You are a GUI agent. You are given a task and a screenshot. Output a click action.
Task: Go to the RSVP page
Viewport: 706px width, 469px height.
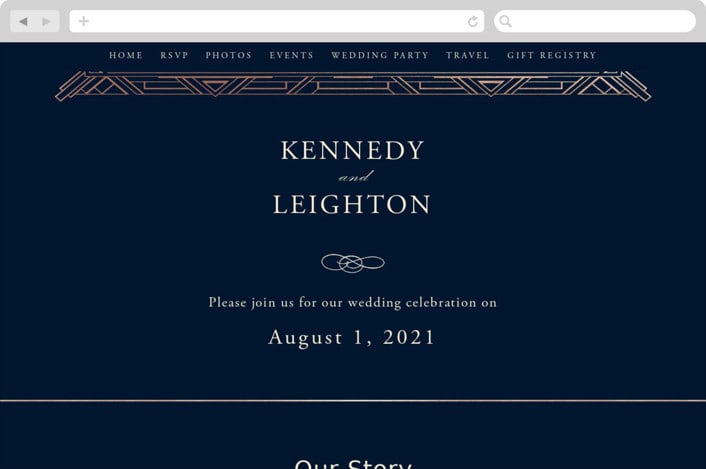(174, 56)
